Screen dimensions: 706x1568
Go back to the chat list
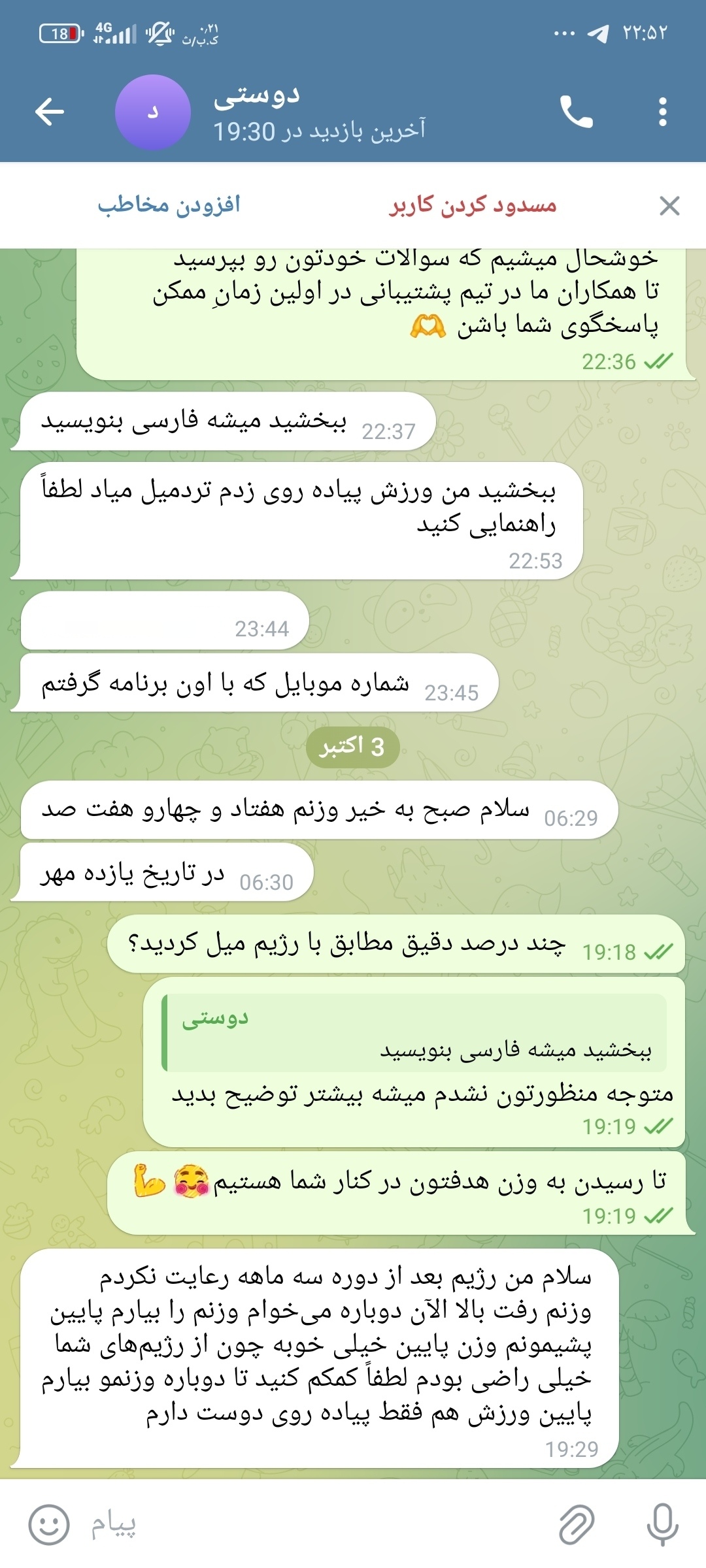(50, 112)
